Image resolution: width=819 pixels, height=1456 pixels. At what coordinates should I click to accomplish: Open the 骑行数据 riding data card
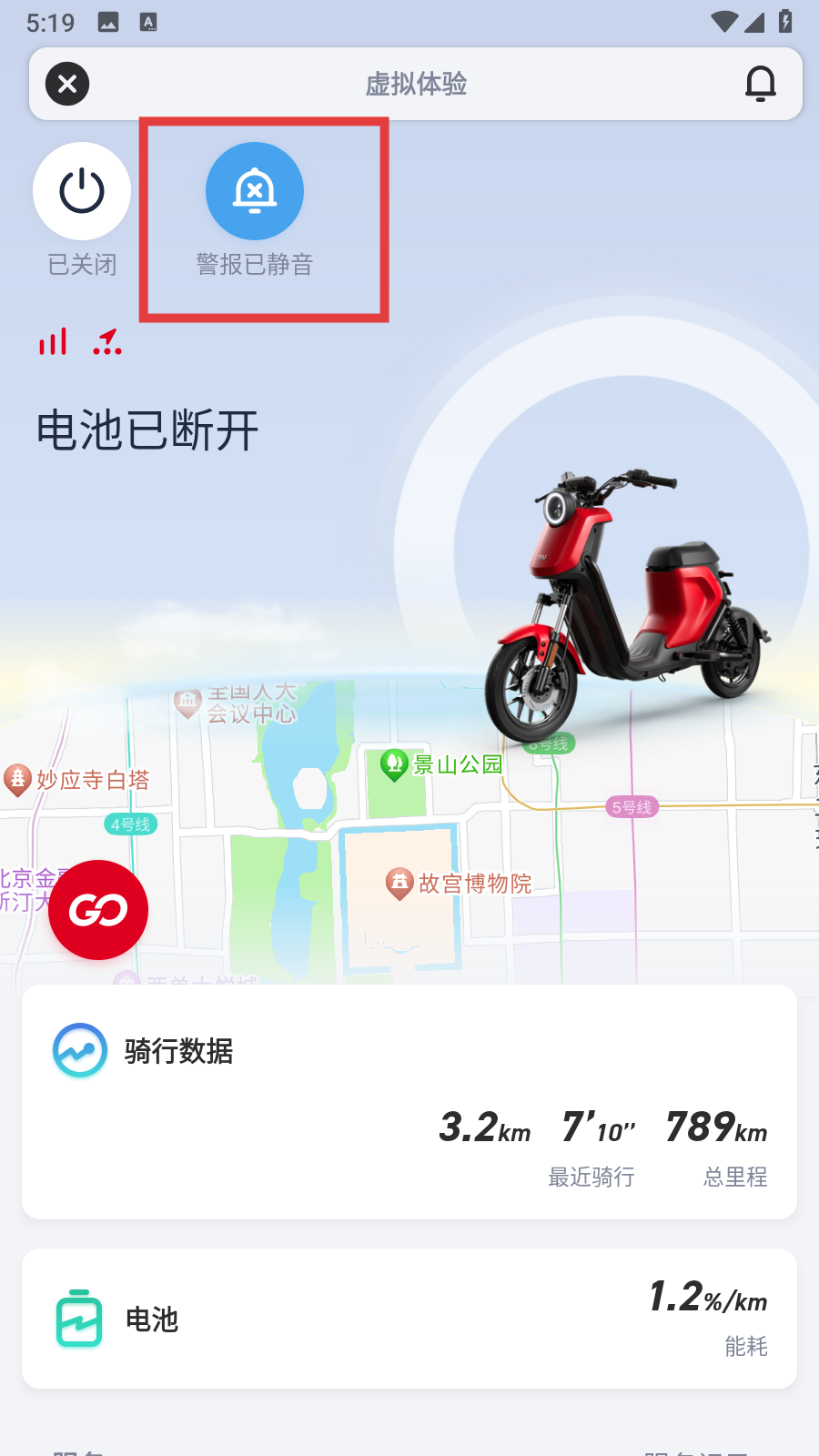click(x=409, y=1101)
